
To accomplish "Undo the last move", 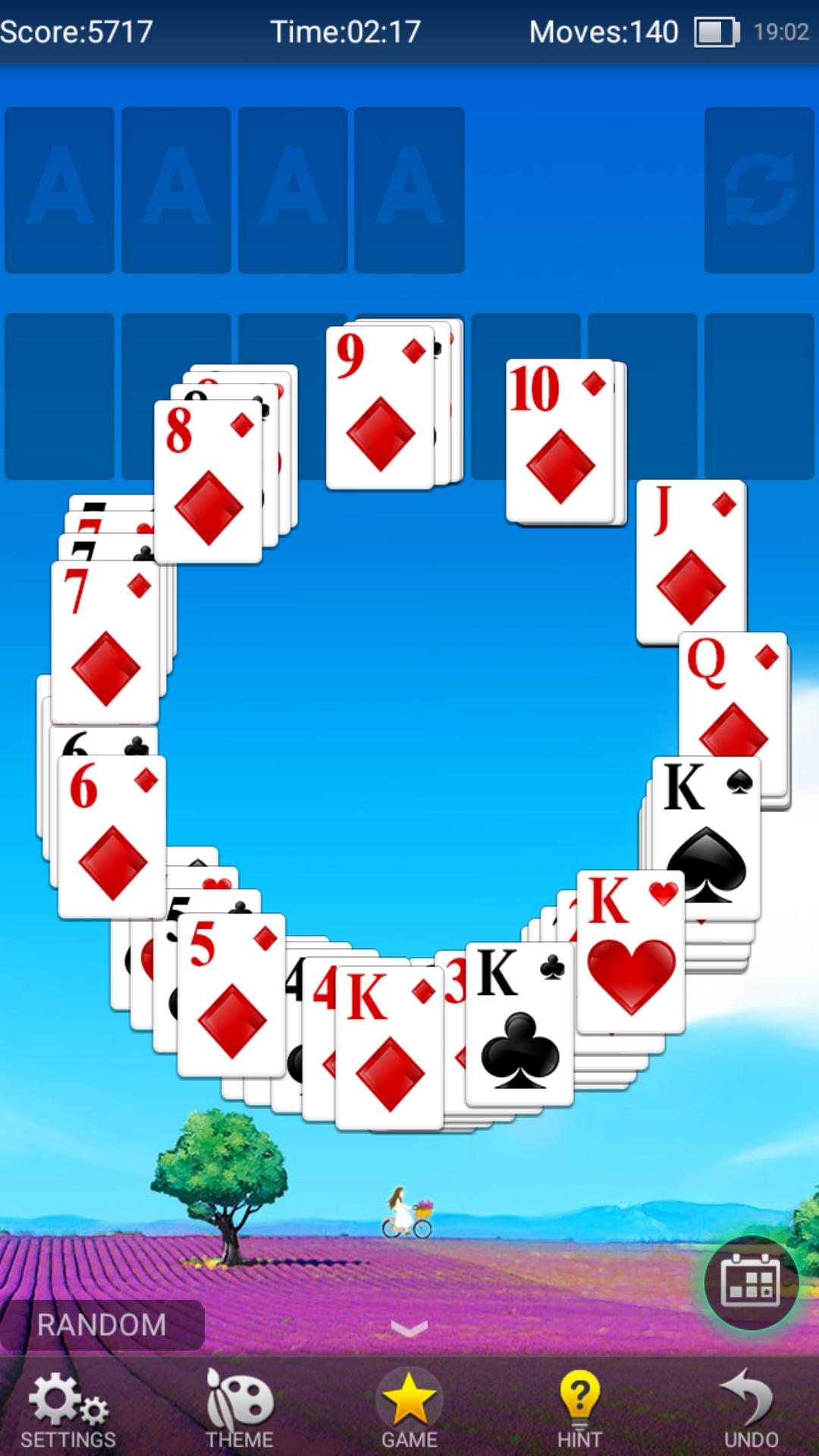I will tap(751, 1409).
